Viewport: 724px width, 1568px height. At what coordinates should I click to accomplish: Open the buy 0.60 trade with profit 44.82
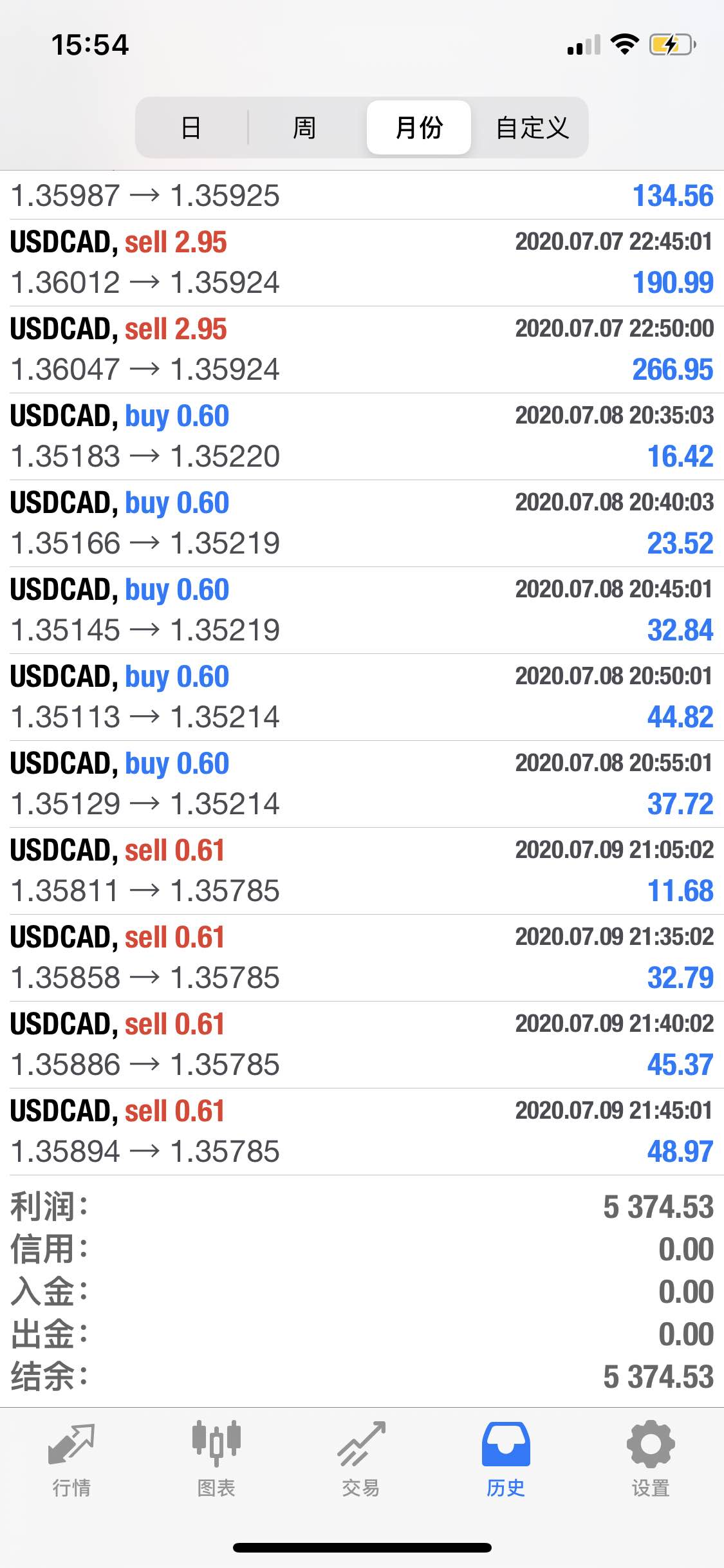point(362,697)
